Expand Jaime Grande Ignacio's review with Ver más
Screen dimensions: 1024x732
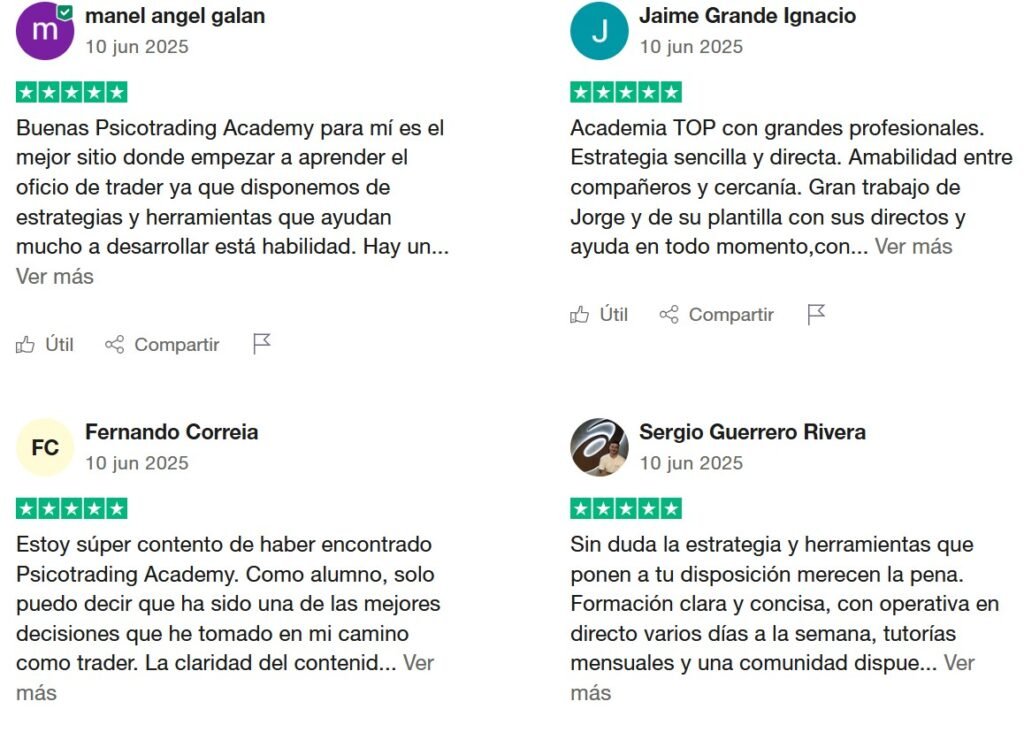click(913, 246)
